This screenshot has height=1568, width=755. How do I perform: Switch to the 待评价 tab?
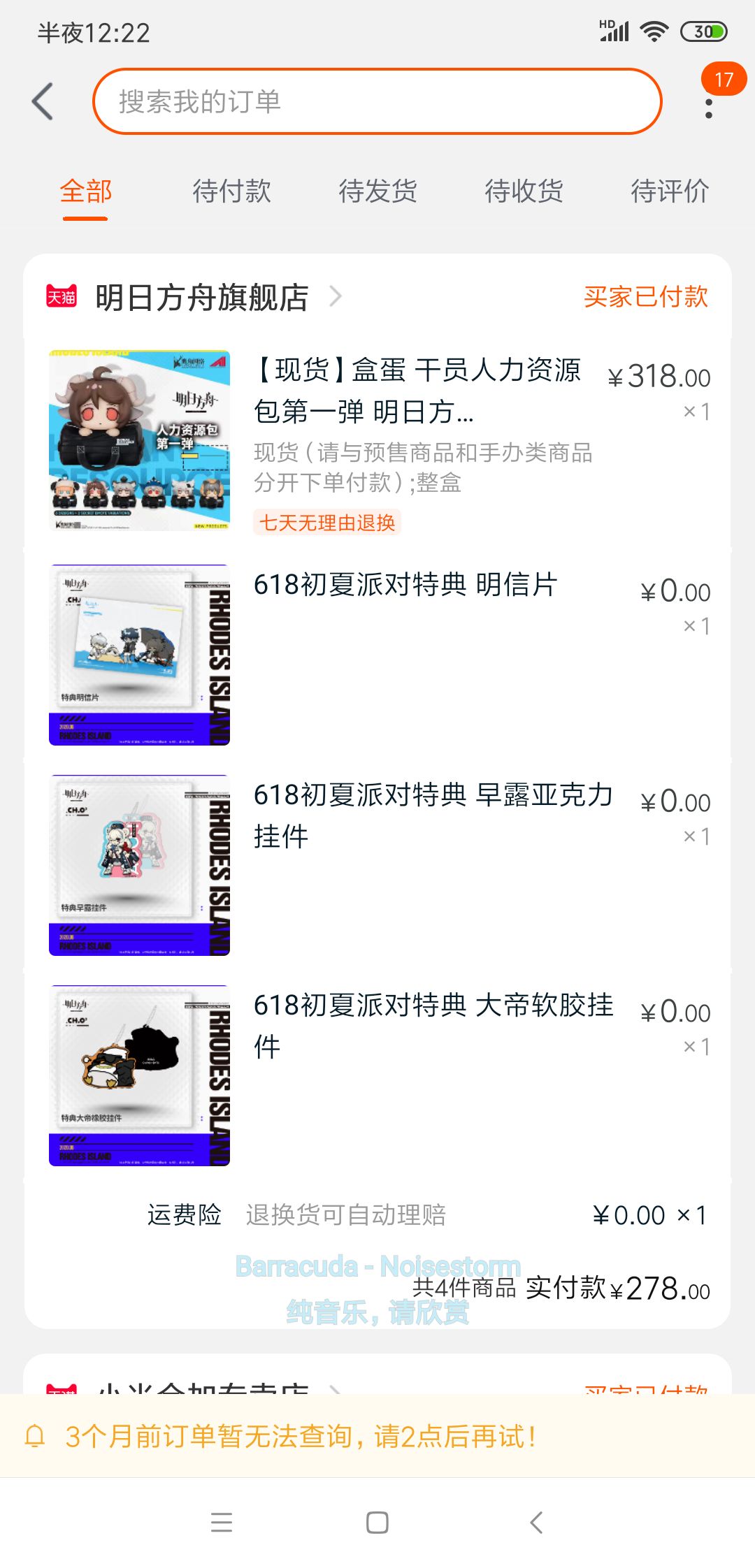(x=670, y=191)
